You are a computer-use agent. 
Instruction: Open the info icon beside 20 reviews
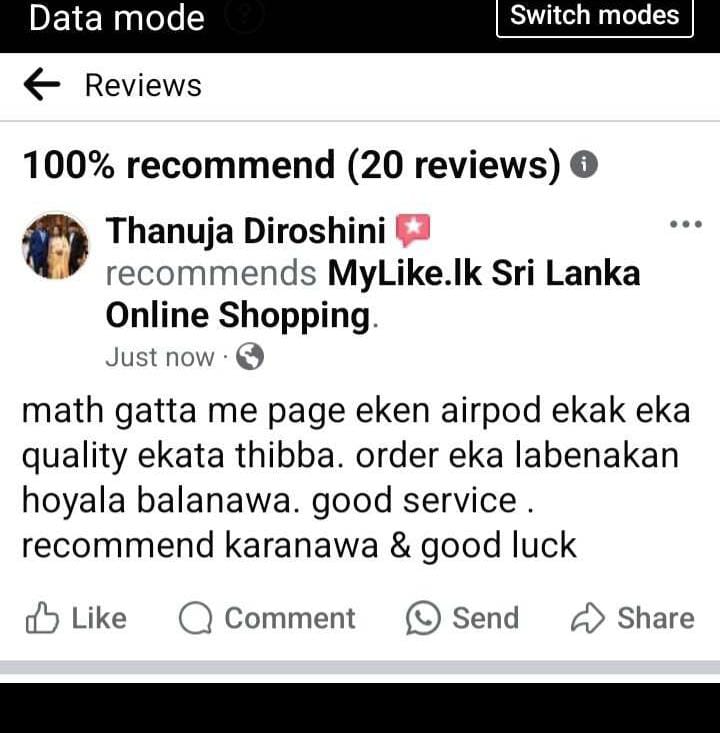point(584,165)
